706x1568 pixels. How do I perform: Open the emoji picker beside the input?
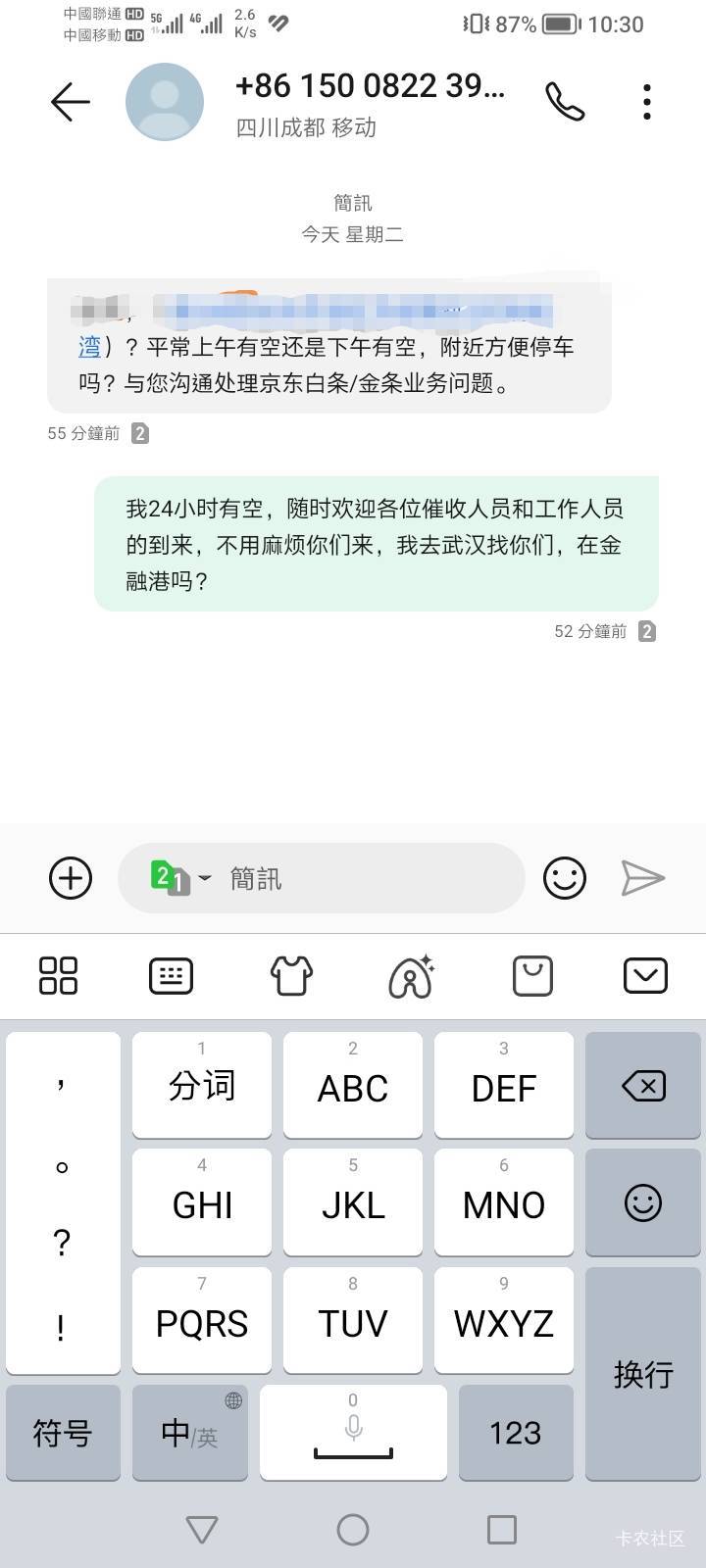point(565,877)
